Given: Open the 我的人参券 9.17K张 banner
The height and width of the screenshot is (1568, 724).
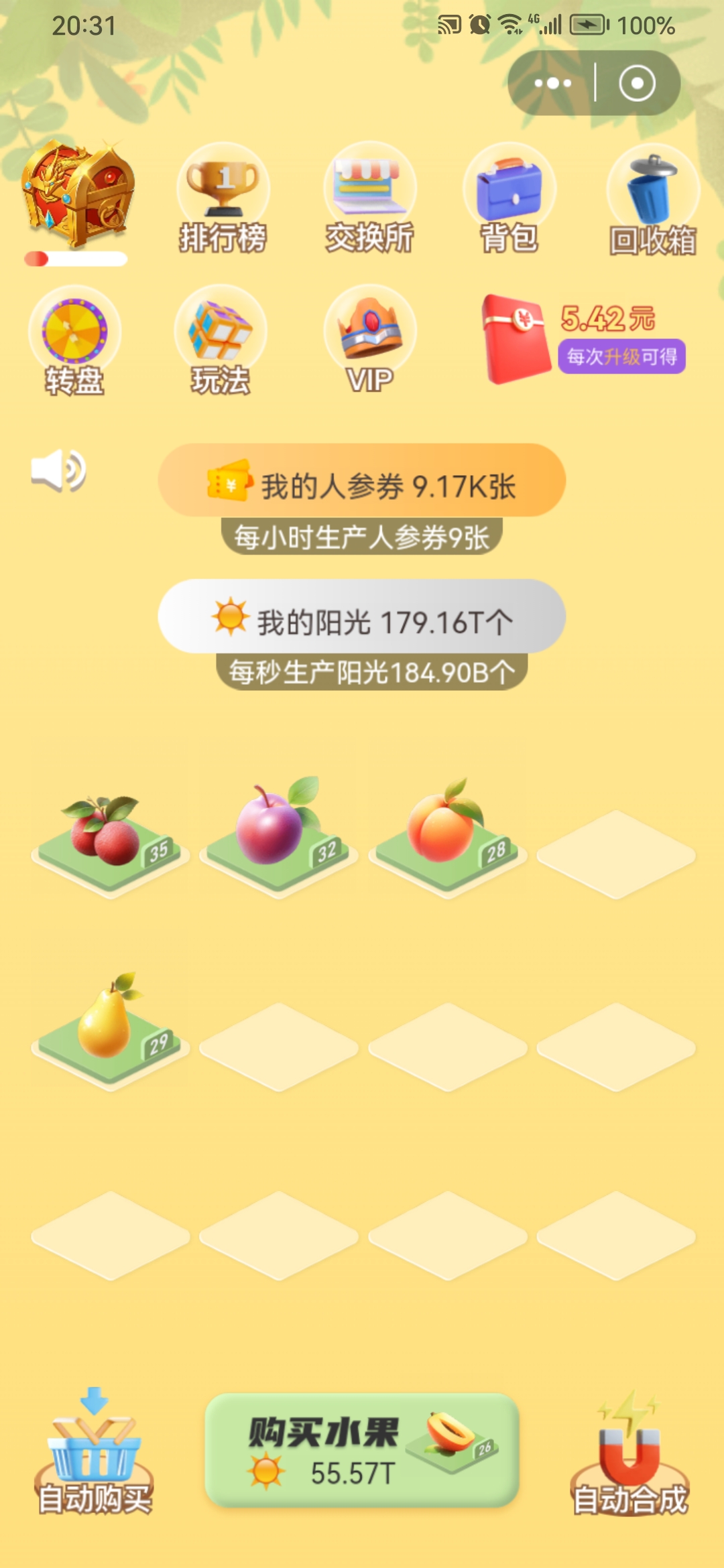Looking at the screenshot, I should [x=362, y=480].
